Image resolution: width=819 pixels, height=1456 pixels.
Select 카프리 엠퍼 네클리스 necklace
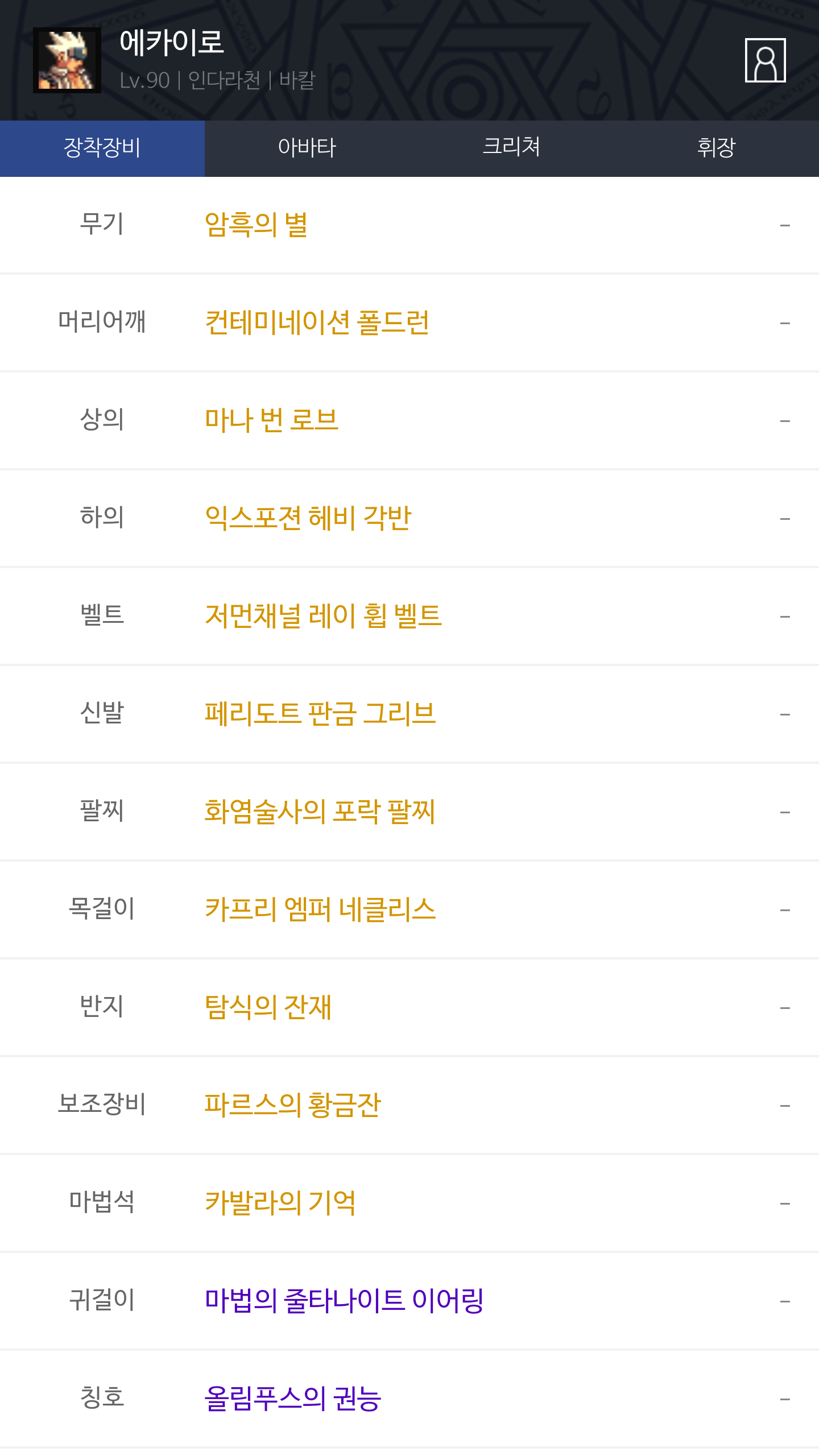click(x=320, y=910)
